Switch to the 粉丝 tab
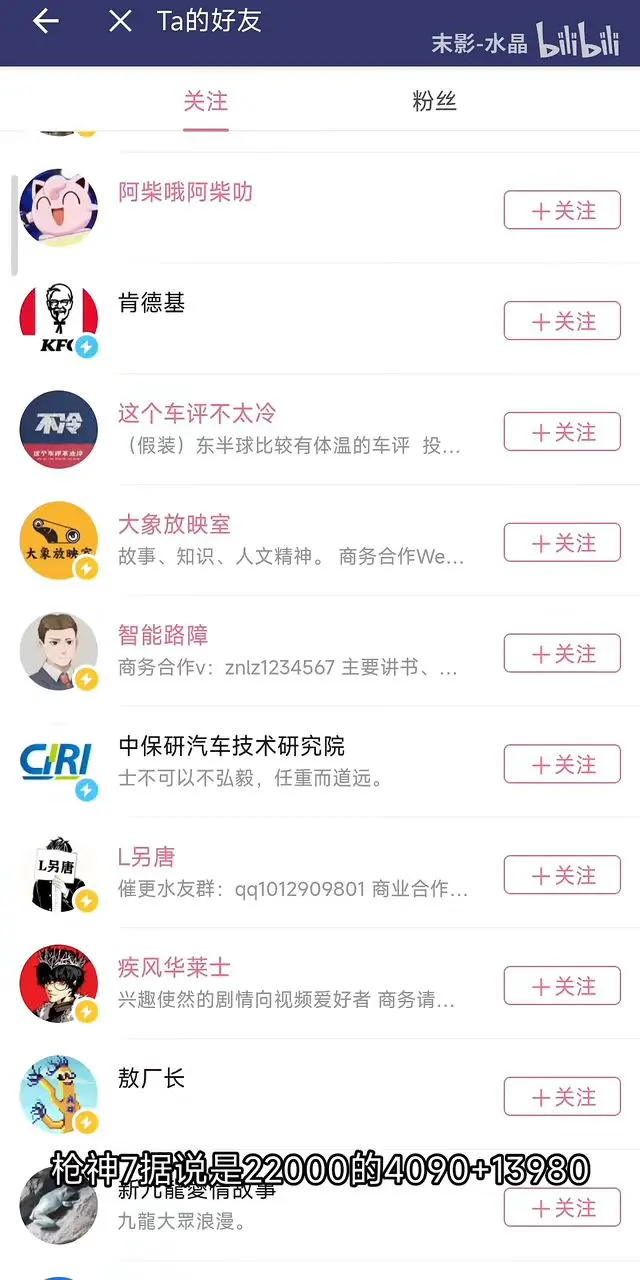640x1280 pixels. coord(434,101)
